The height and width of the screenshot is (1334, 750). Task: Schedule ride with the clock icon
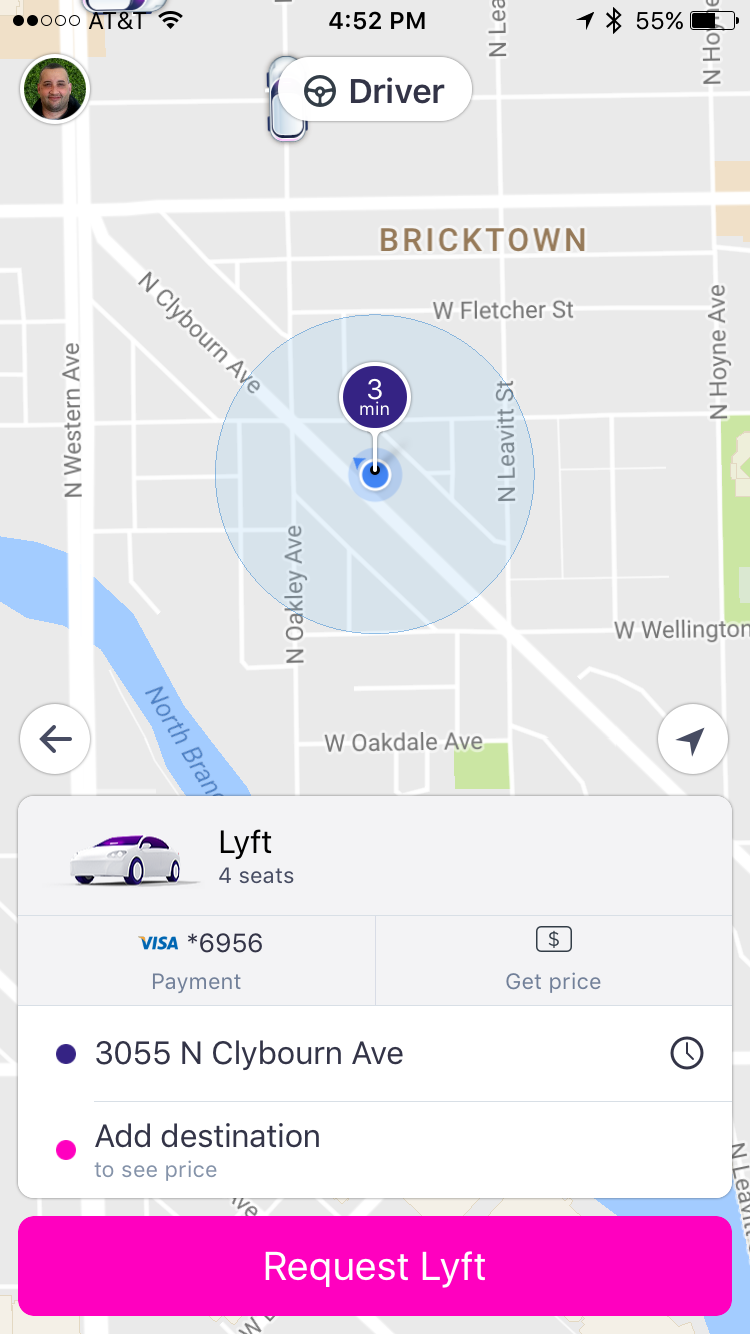coord(687,1053)
